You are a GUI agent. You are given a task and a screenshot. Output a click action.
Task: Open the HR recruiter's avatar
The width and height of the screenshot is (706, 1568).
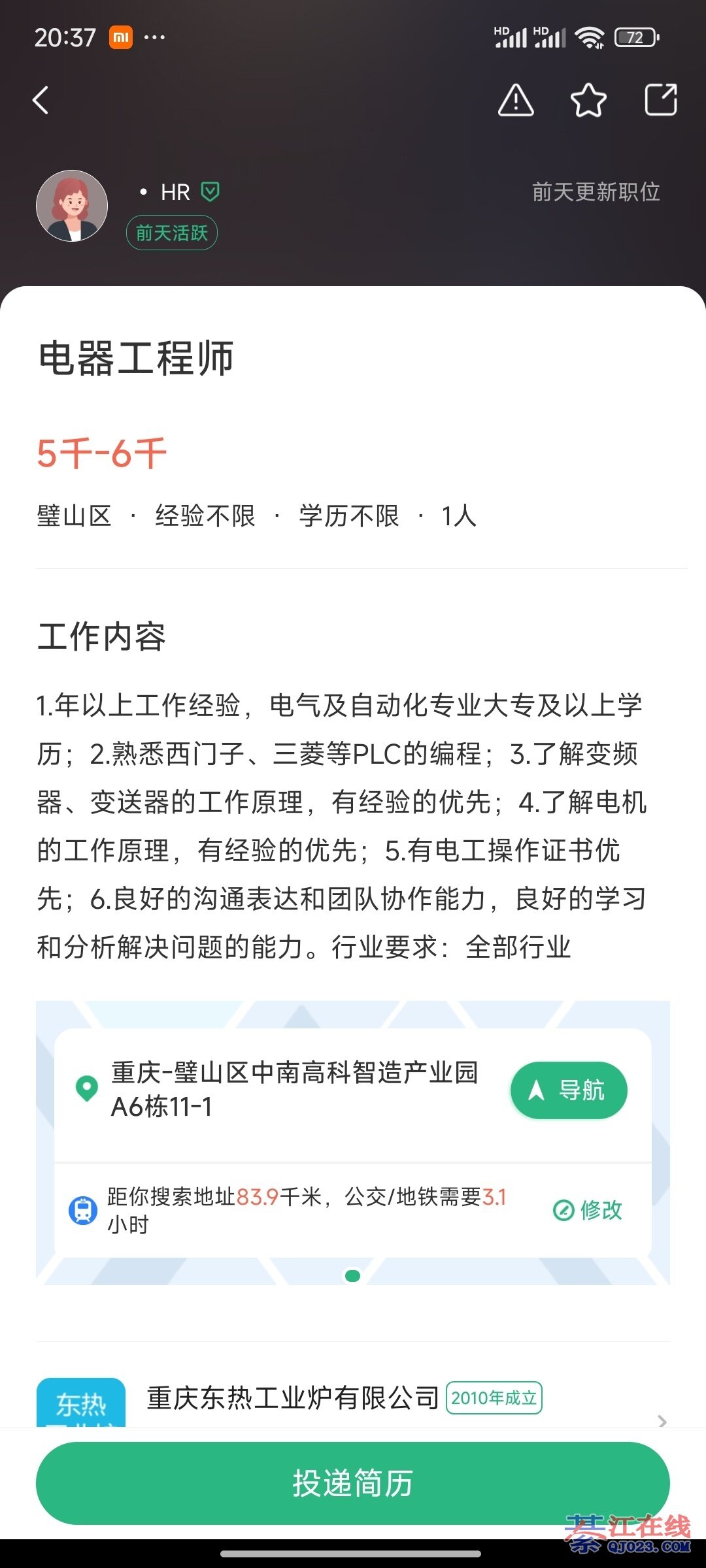click(72, 206)
